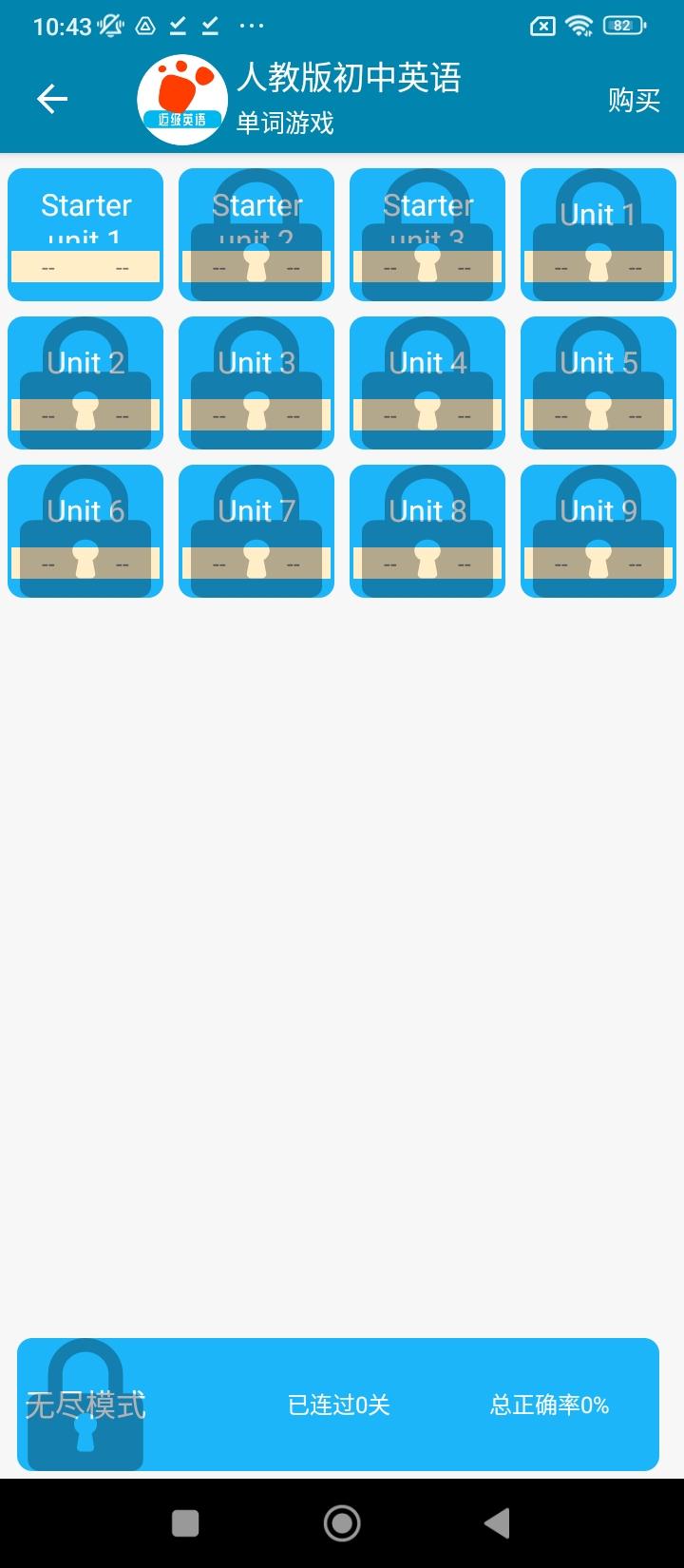The width and height of the screenshot is (684, 1568).
Task: Tap the locked Unit 7 tile
Action: coord(256,530)
